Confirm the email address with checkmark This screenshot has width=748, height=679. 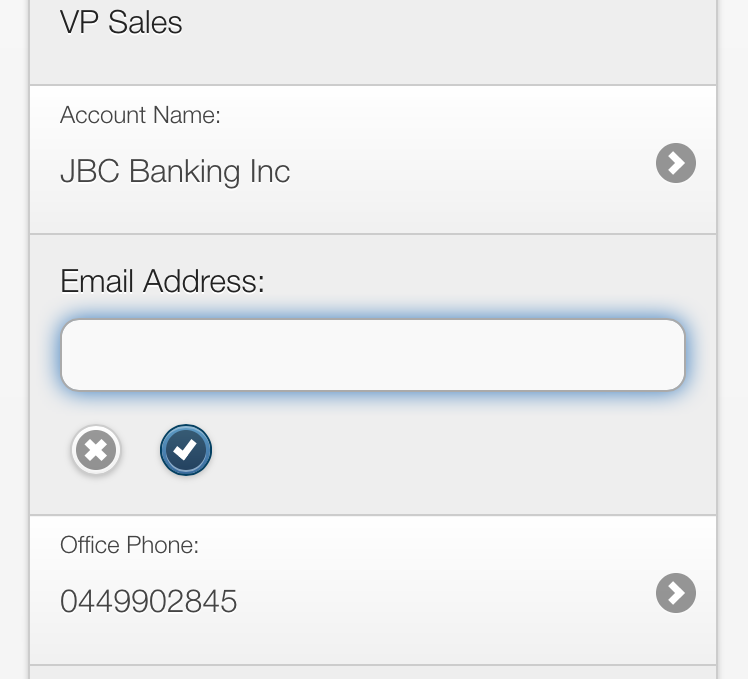click(x=186, y=450)
